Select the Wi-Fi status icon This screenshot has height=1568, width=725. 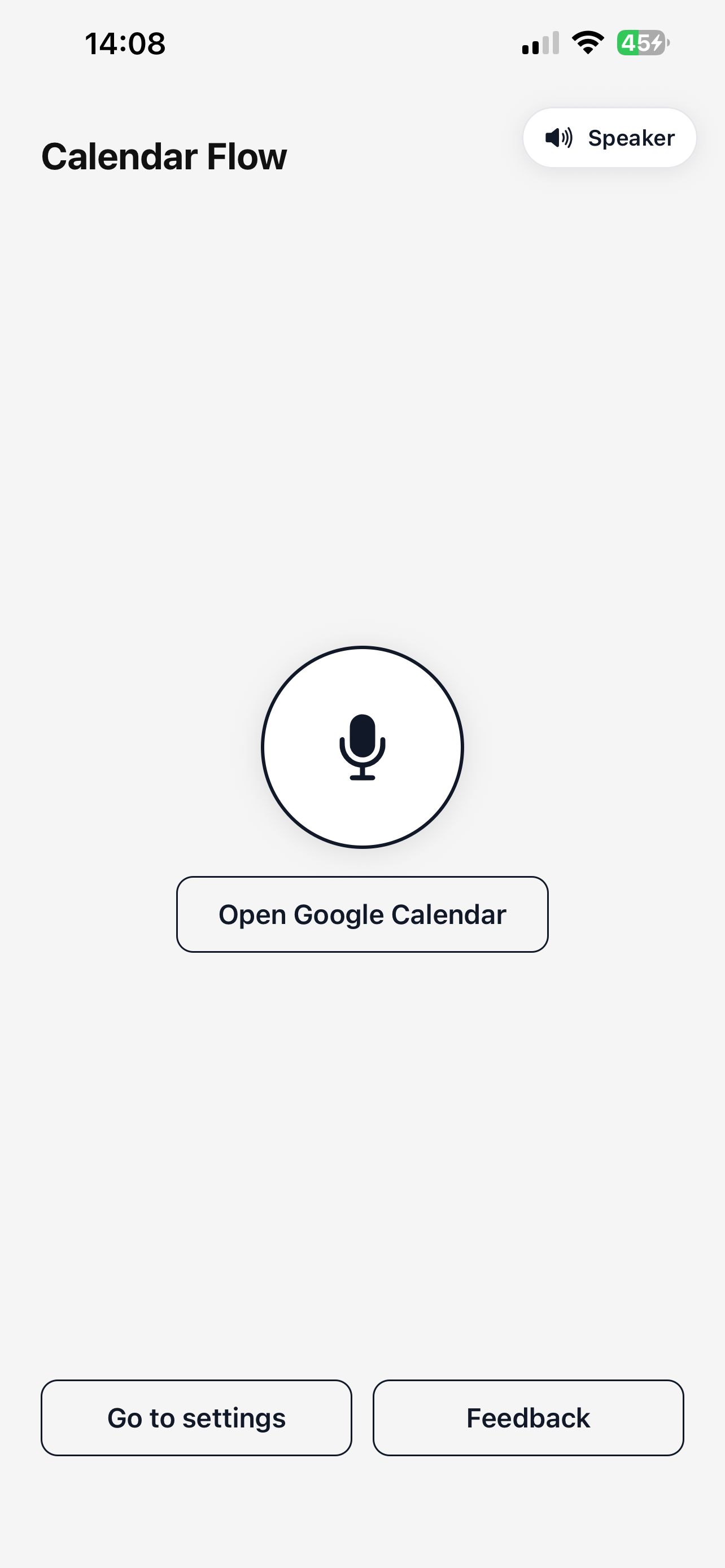[587, 42]
